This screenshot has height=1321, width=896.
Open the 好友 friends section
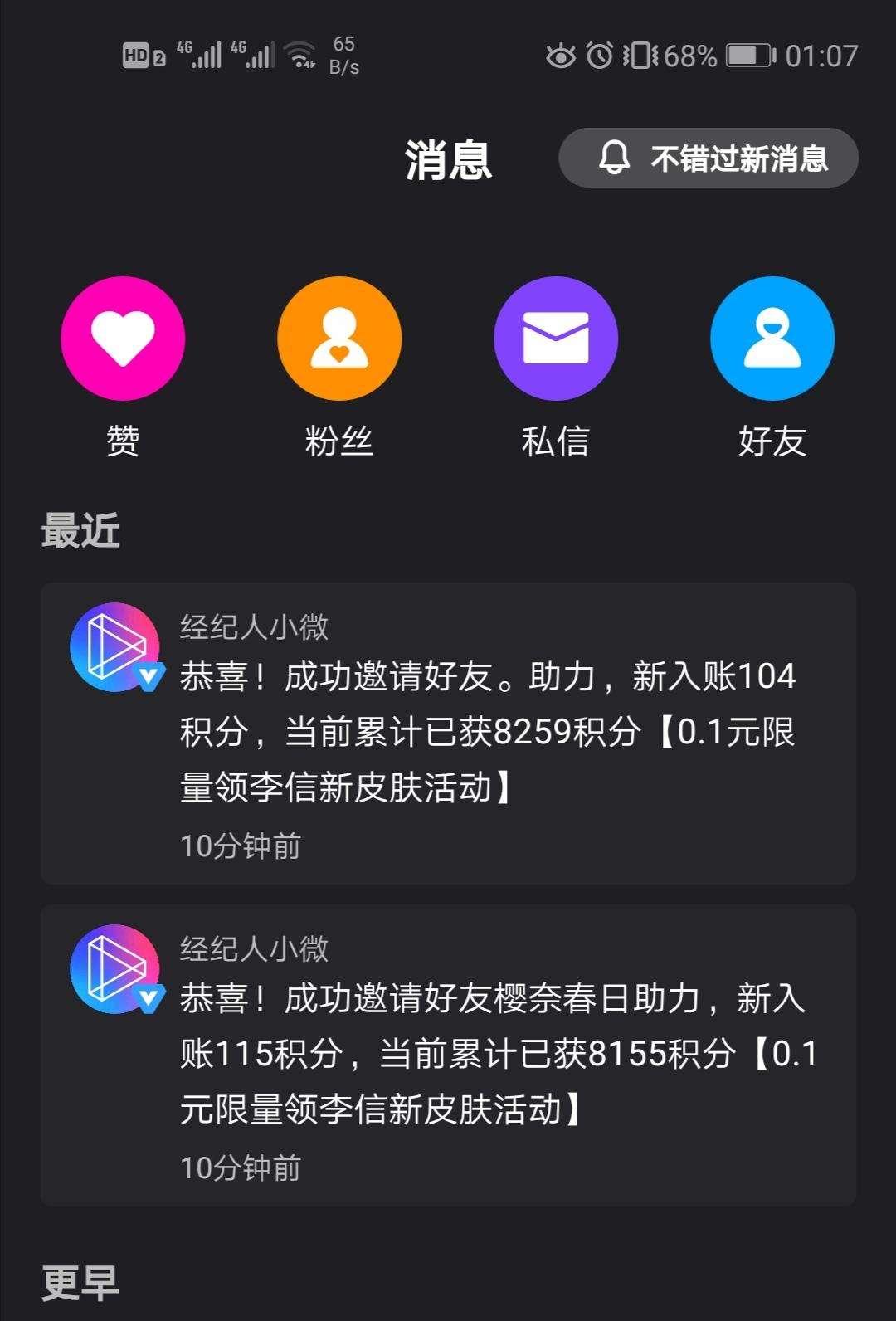[772, 339]
